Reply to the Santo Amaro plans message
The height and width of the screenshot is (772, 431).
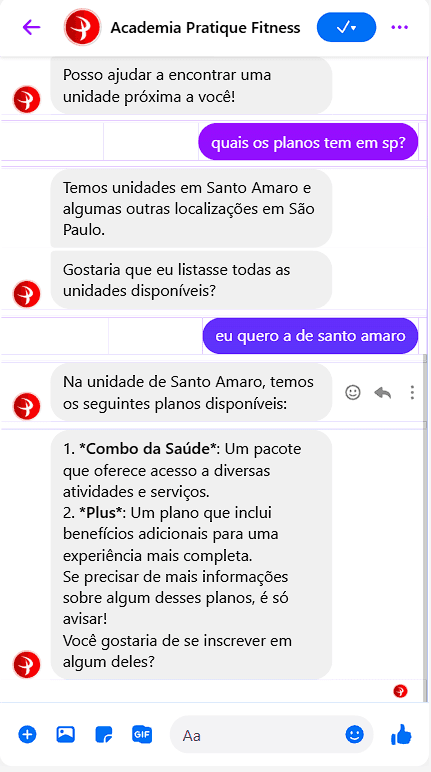point(383,392)
